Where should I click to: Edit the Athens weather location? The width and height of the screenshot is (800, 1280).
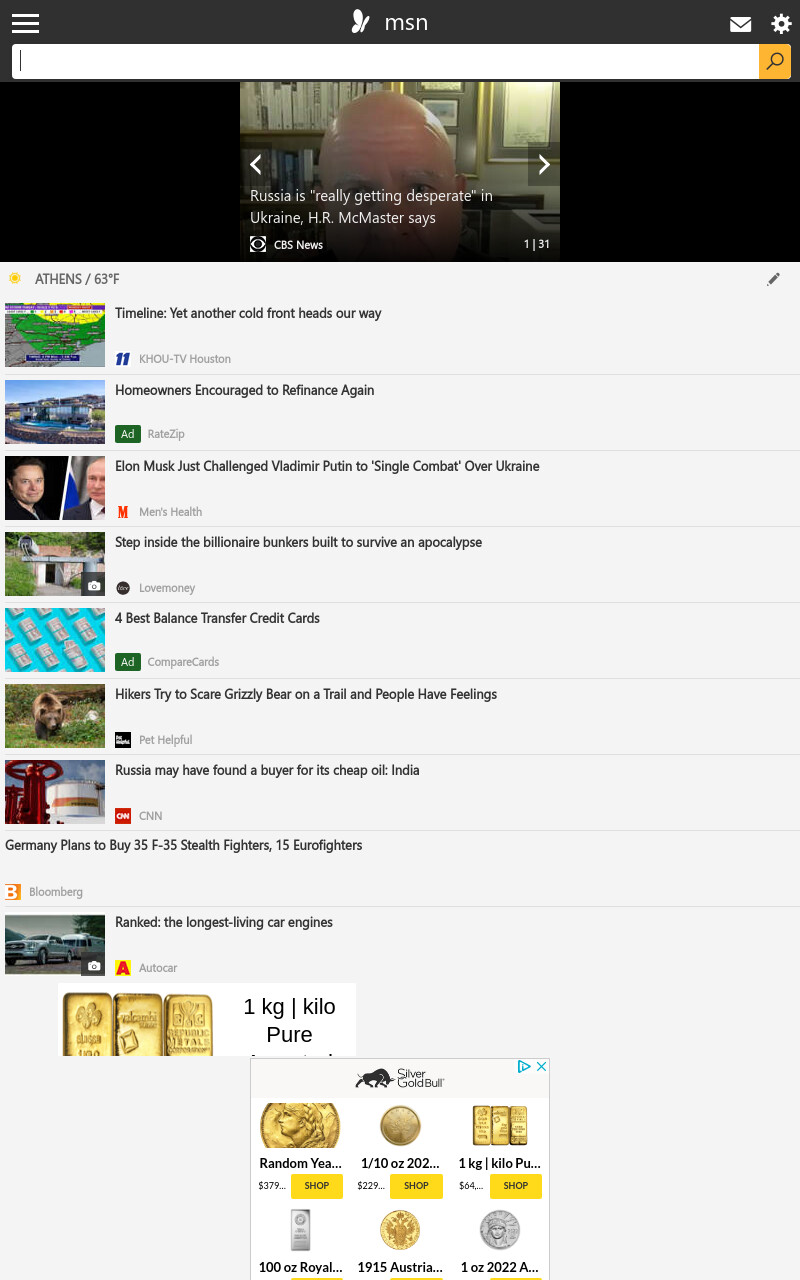[x=773, y=279]
